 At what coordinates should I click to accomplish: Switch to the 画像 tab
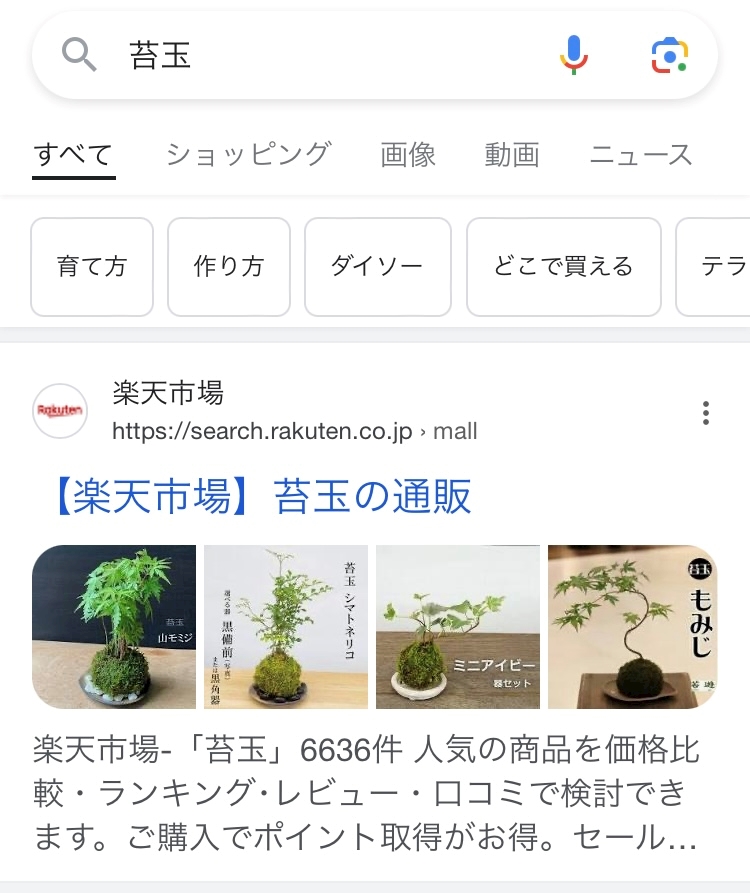[x=408, y=155]
